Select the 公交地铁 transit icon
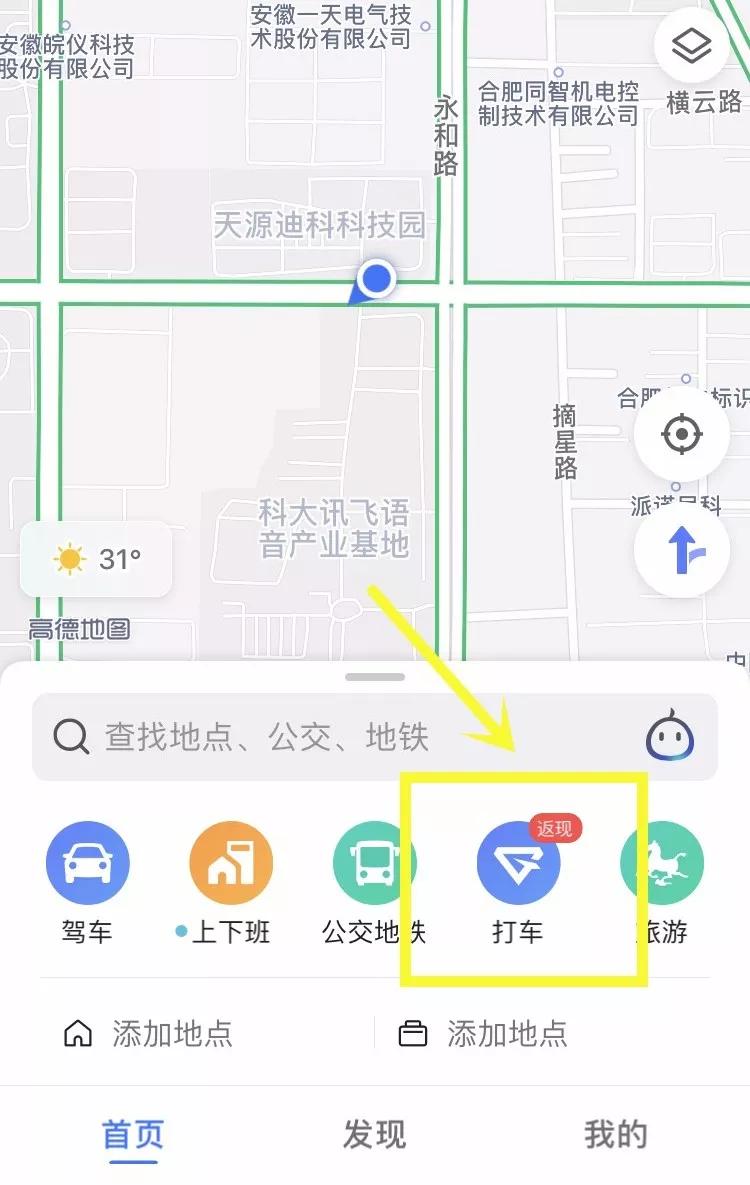 (x=374, y=862)
